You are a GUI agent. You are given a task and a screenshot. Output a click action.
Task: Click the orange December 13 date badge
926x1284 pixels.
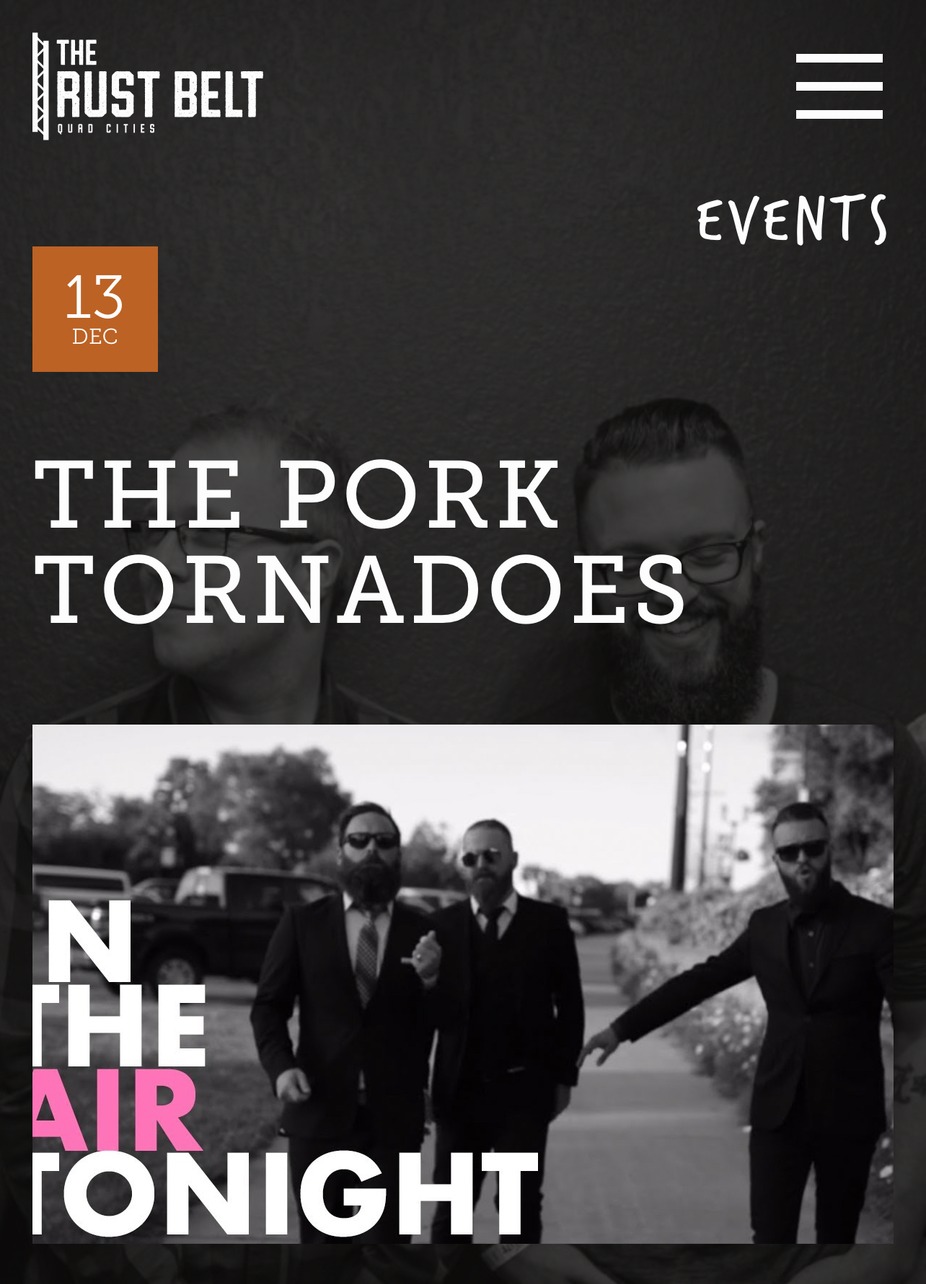click(x=95, y=308)
